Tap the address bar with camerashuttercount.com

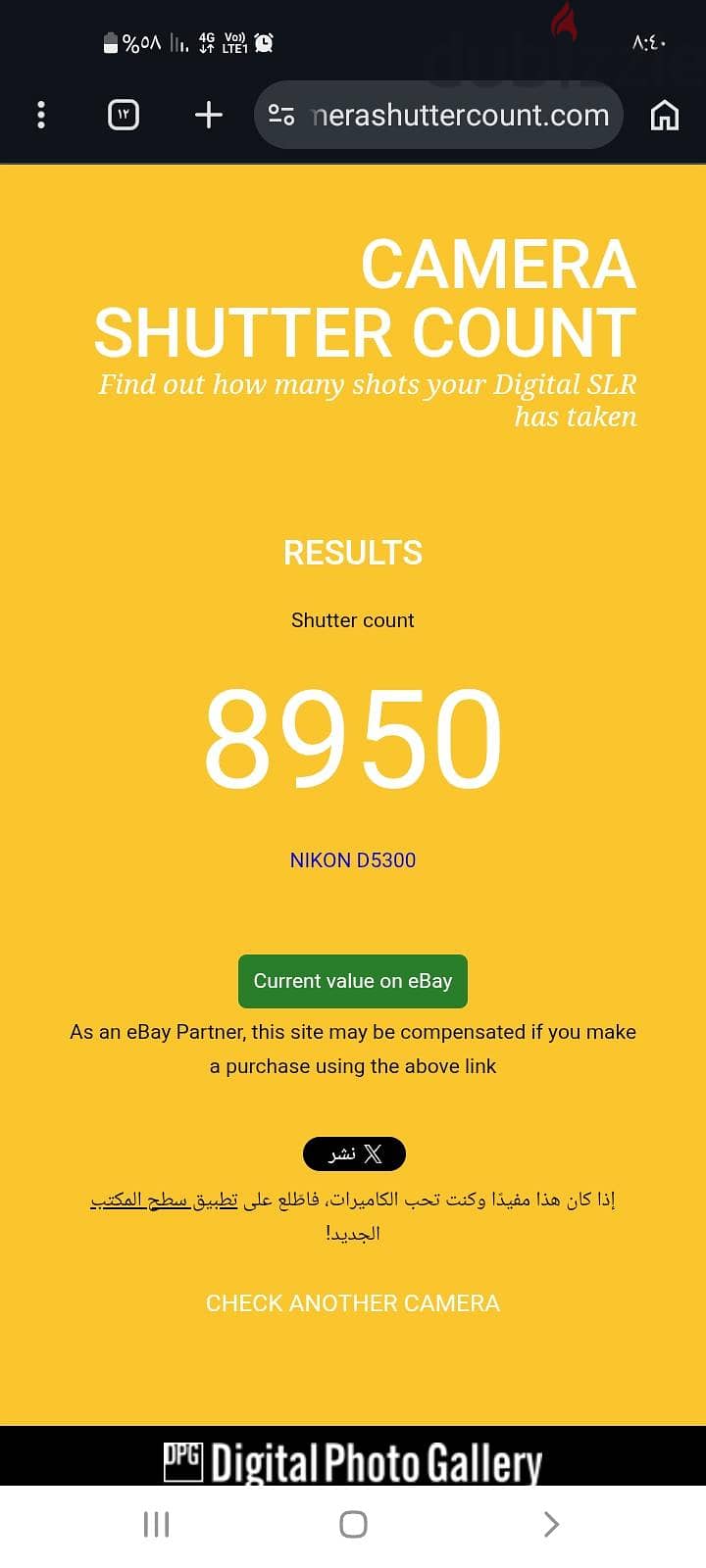pyautogui.click(x=438, y=115)
